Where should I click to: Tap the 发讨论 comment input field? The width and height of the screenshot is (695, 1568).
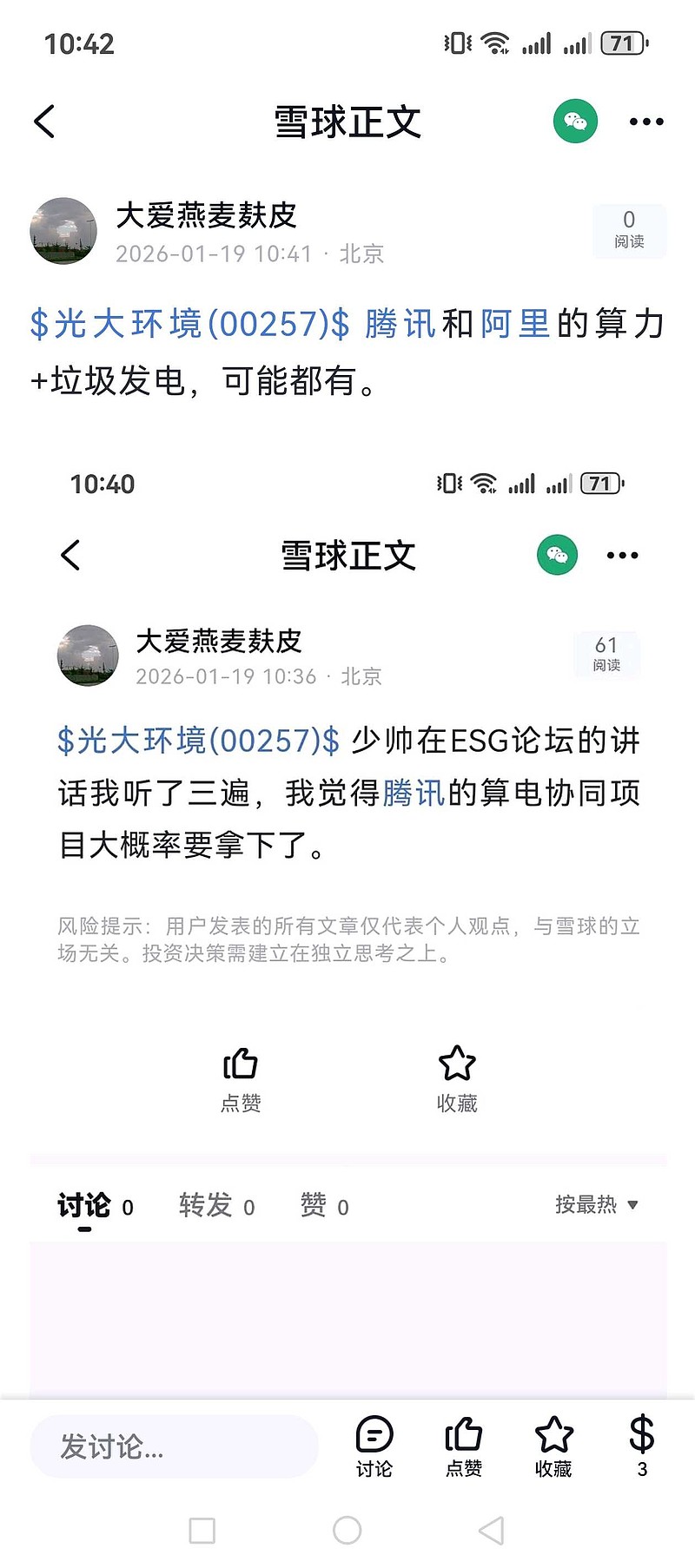point(175,1446)
